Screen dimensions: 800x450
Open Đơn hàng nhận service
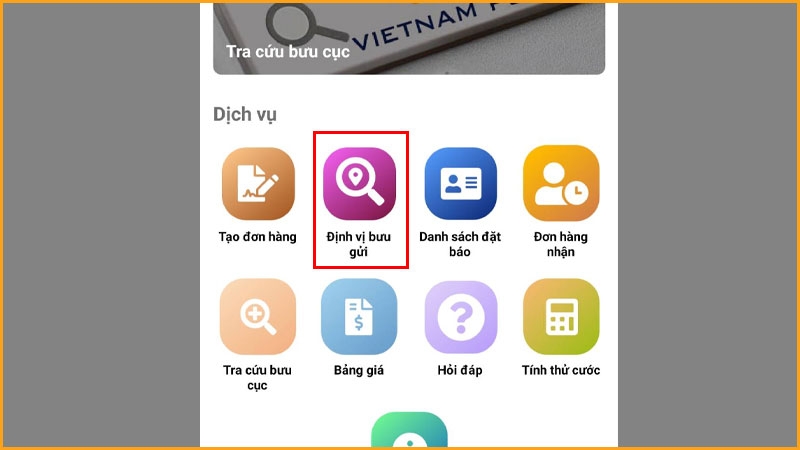pos(561,184)
